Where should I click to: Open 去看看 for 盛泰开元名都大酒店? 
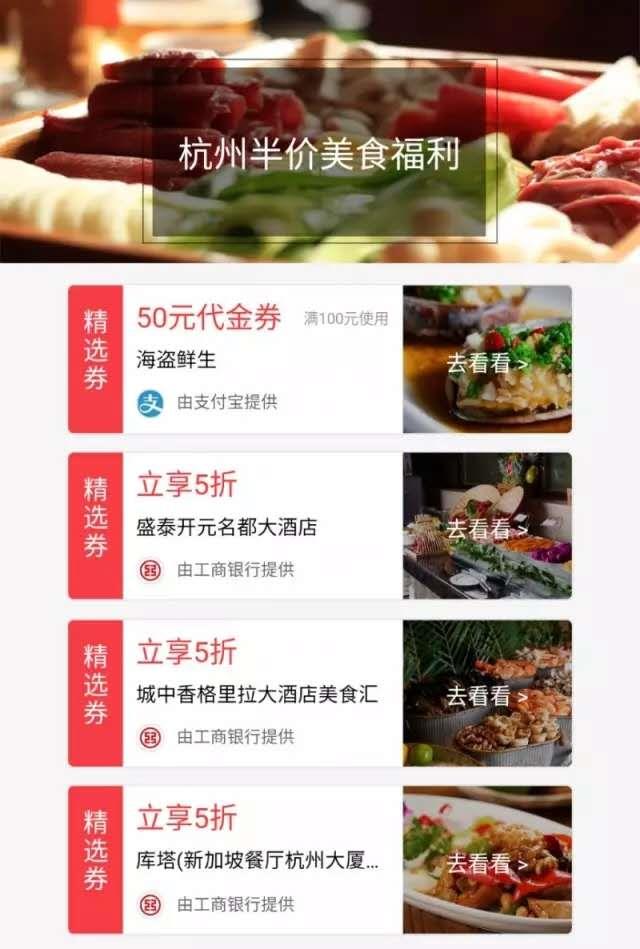[x=487, y=530]
